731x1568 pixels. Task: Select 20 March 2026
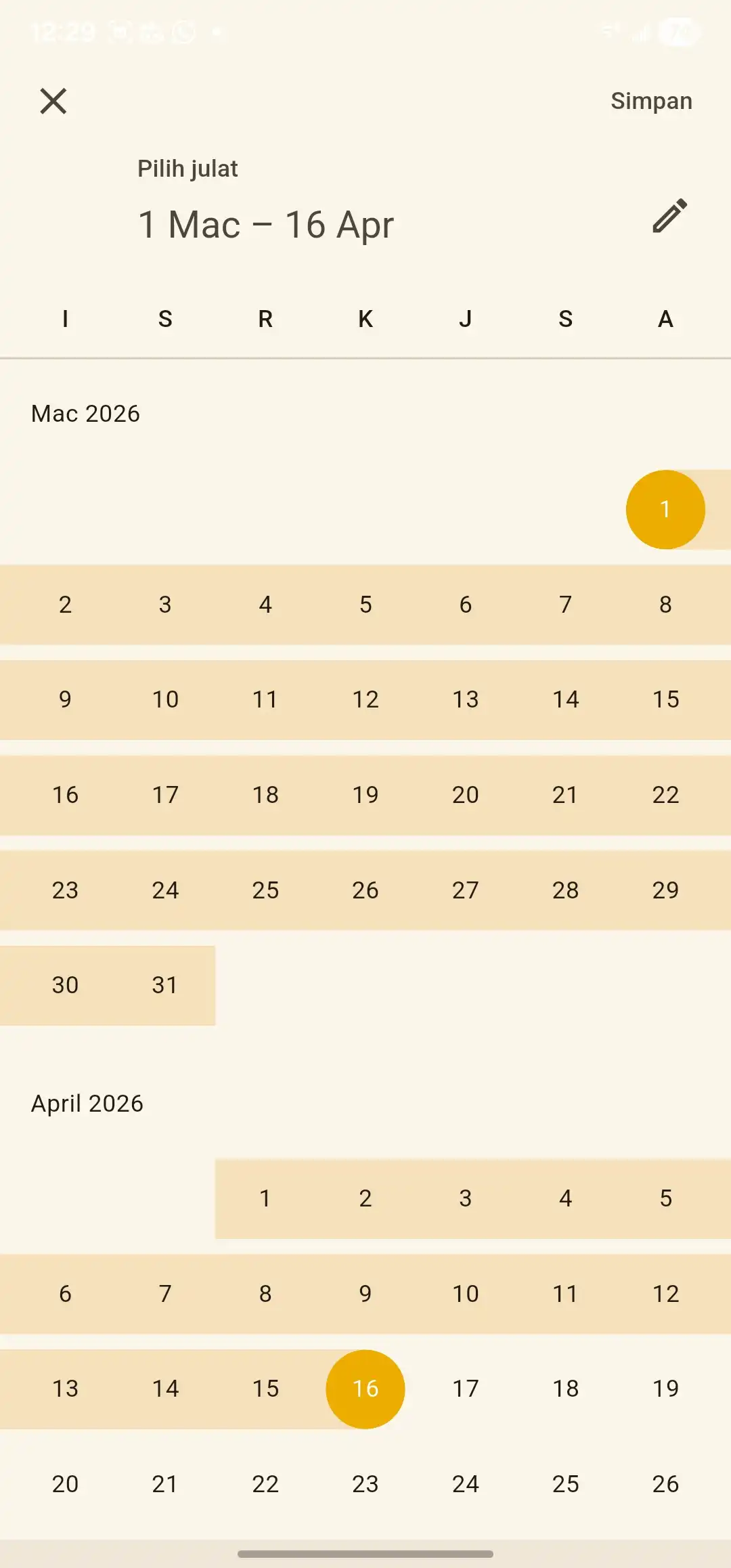466,795
